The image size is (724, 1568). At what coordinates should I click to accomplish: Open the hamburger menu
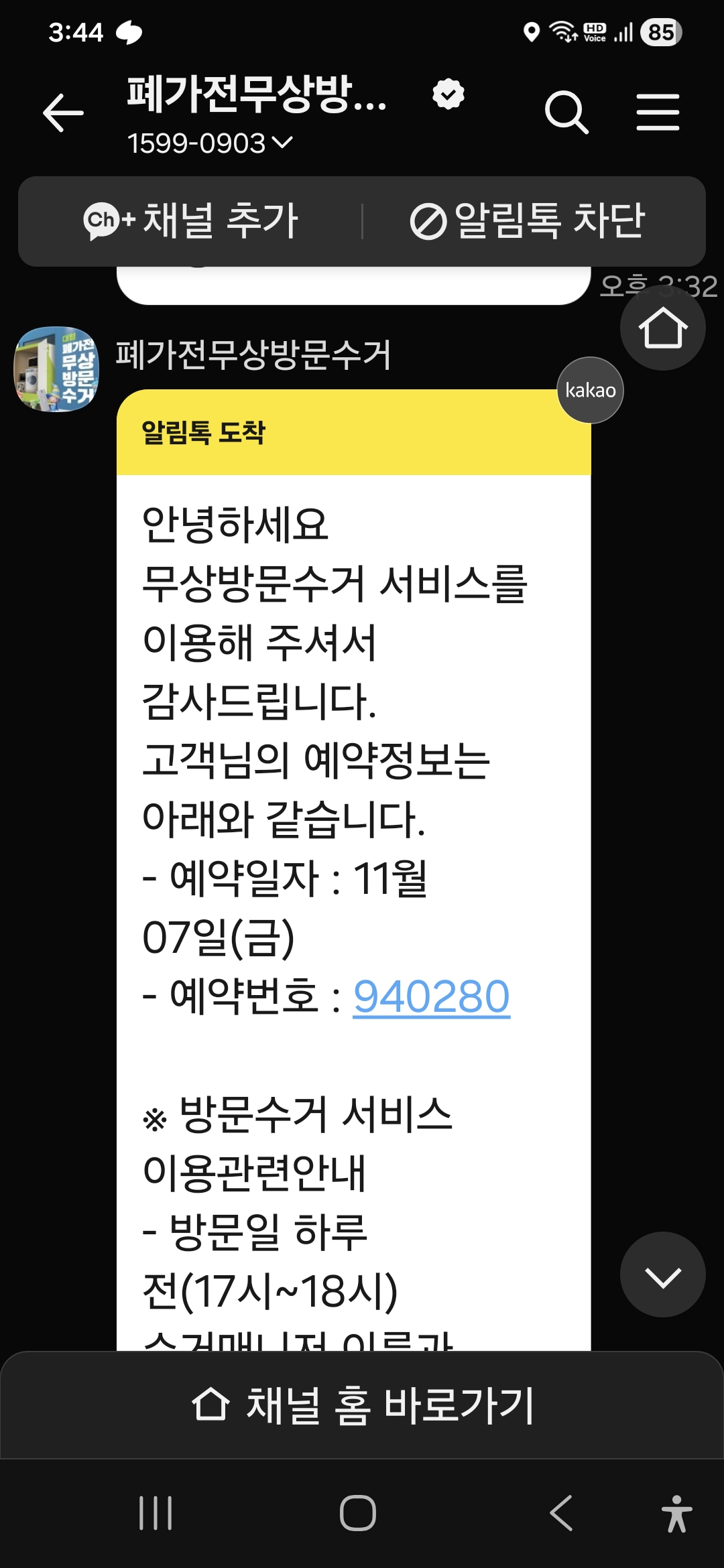coord(658,113)
